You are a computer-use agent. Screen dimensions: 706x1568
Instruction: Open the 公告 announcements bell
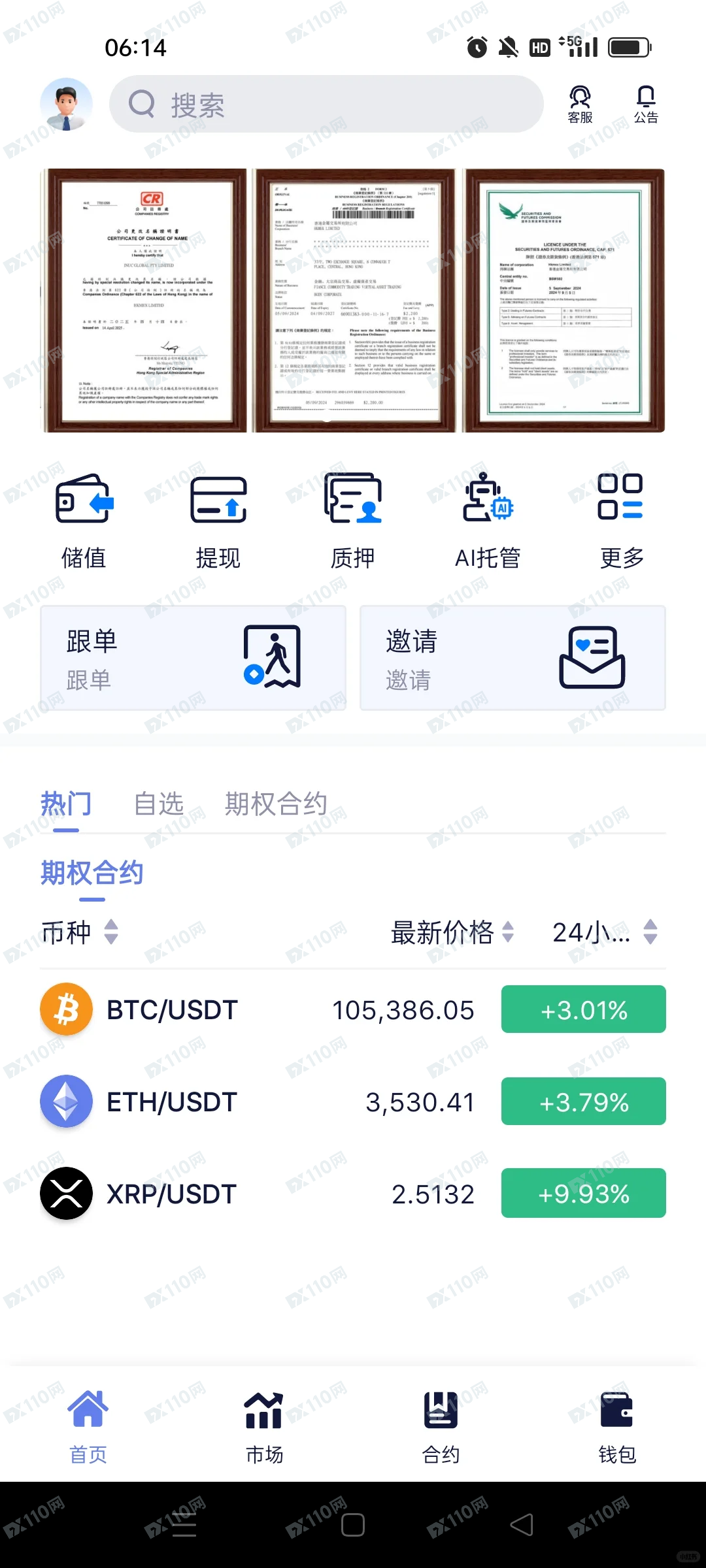646,105
